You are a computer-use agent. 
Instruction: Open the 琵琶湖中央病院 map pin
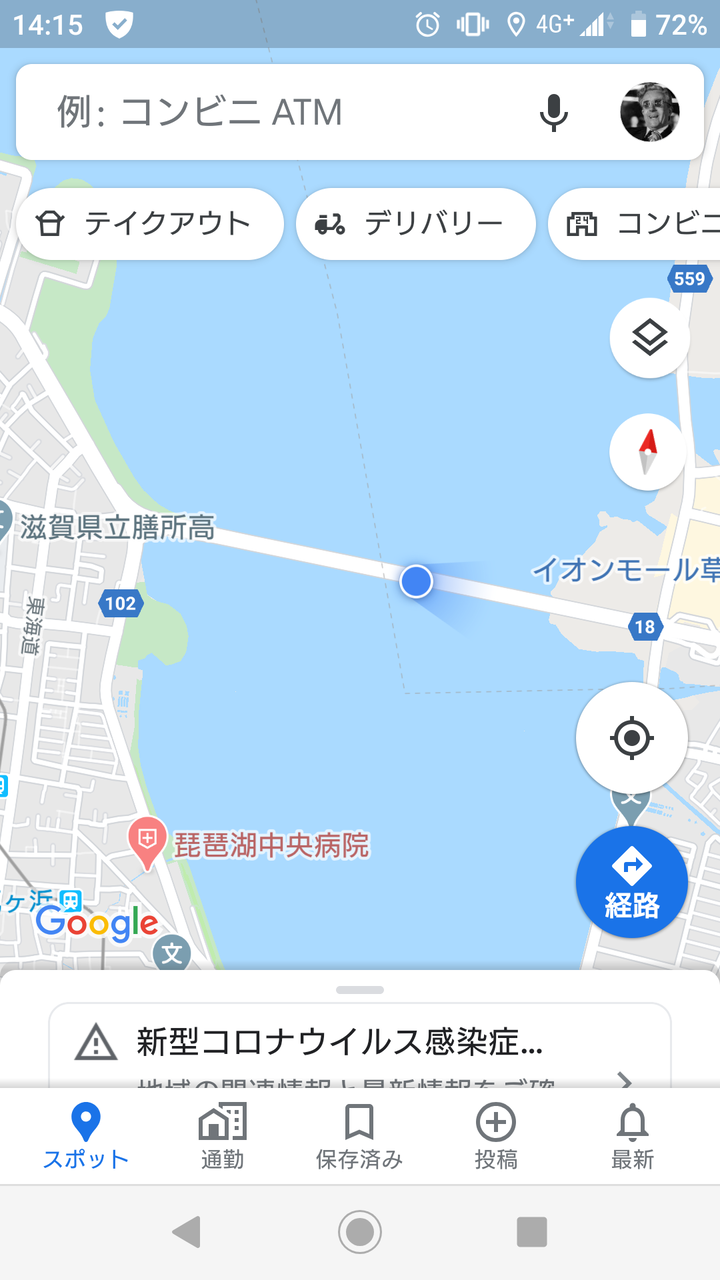point(147,843)
